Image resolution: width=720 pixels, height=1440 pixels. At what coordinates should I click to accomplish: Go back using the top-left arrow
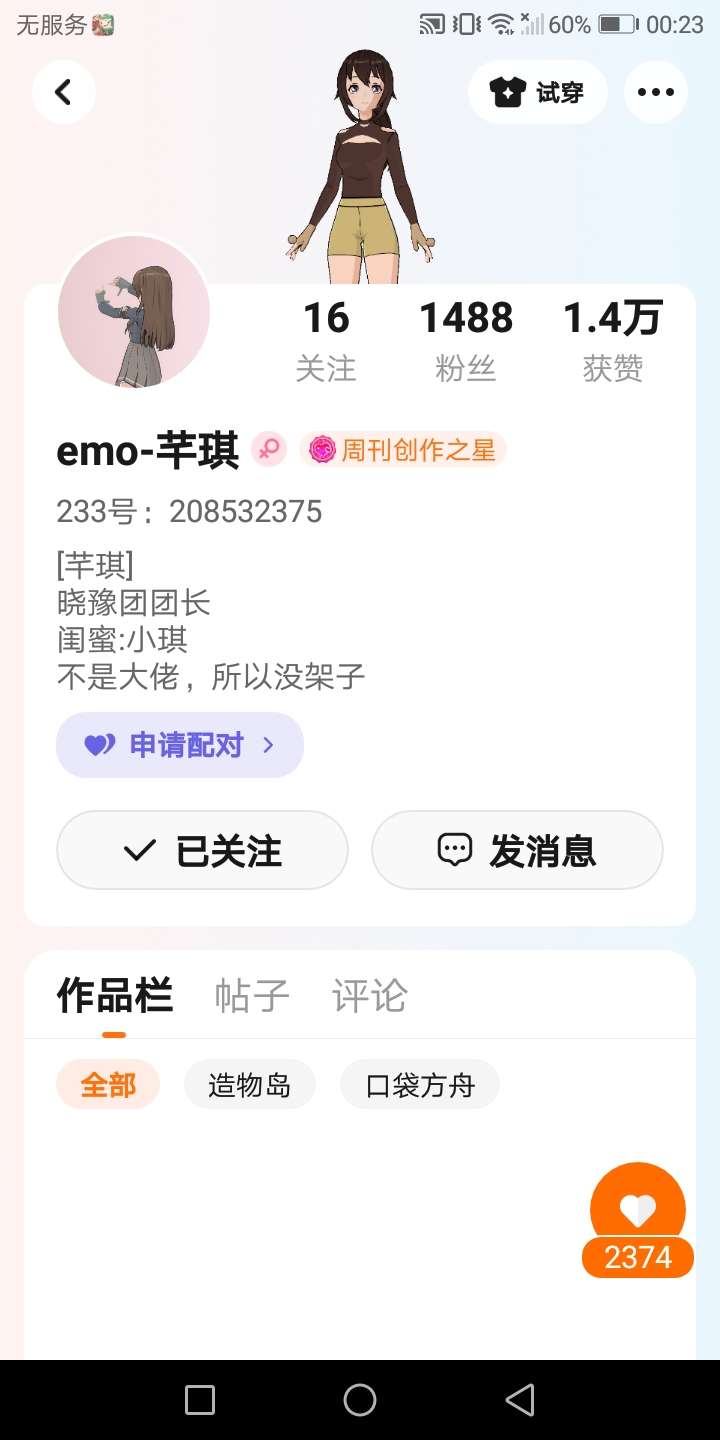[x=64, y=93]
